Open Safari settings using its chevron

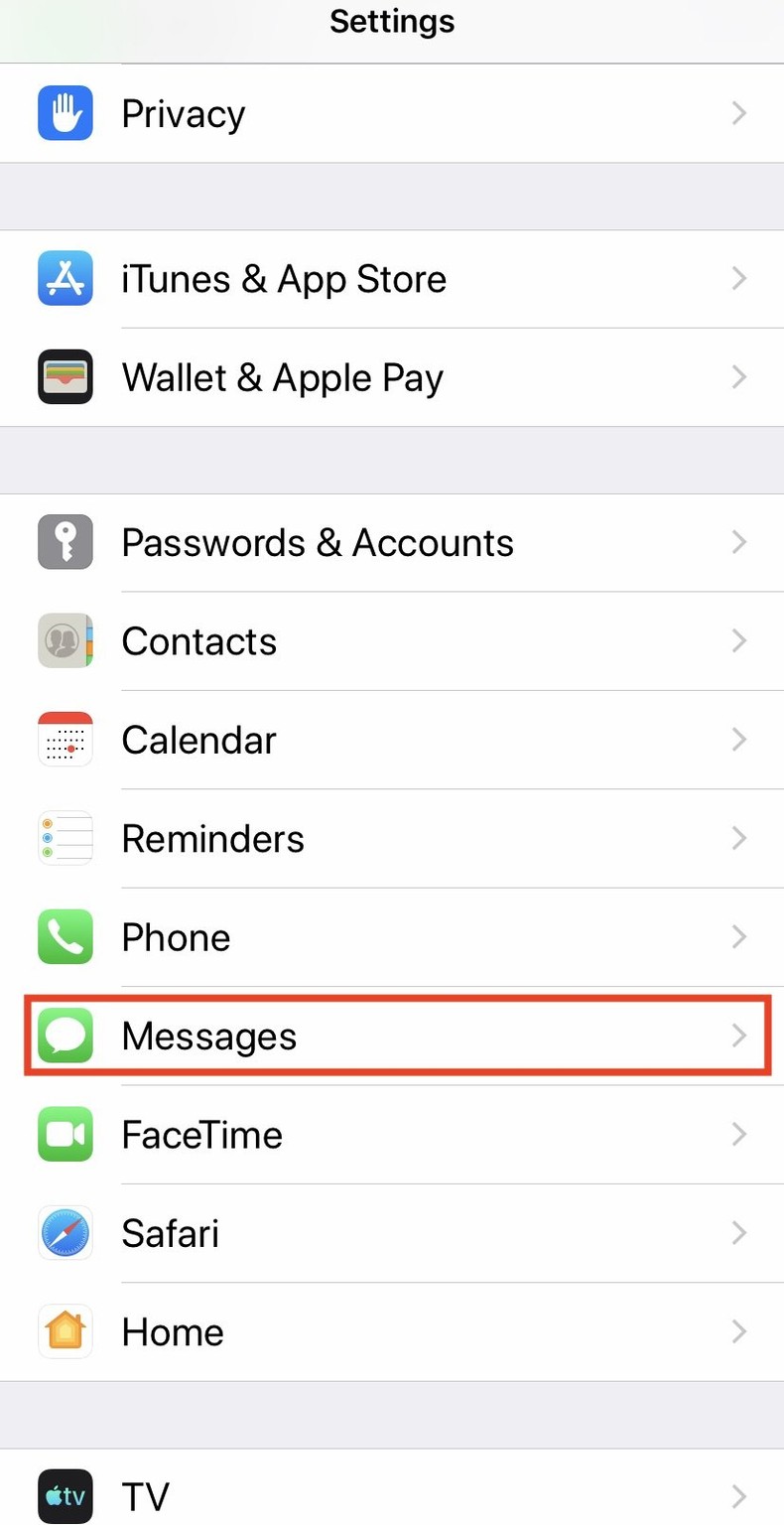tap(738, 1233)
